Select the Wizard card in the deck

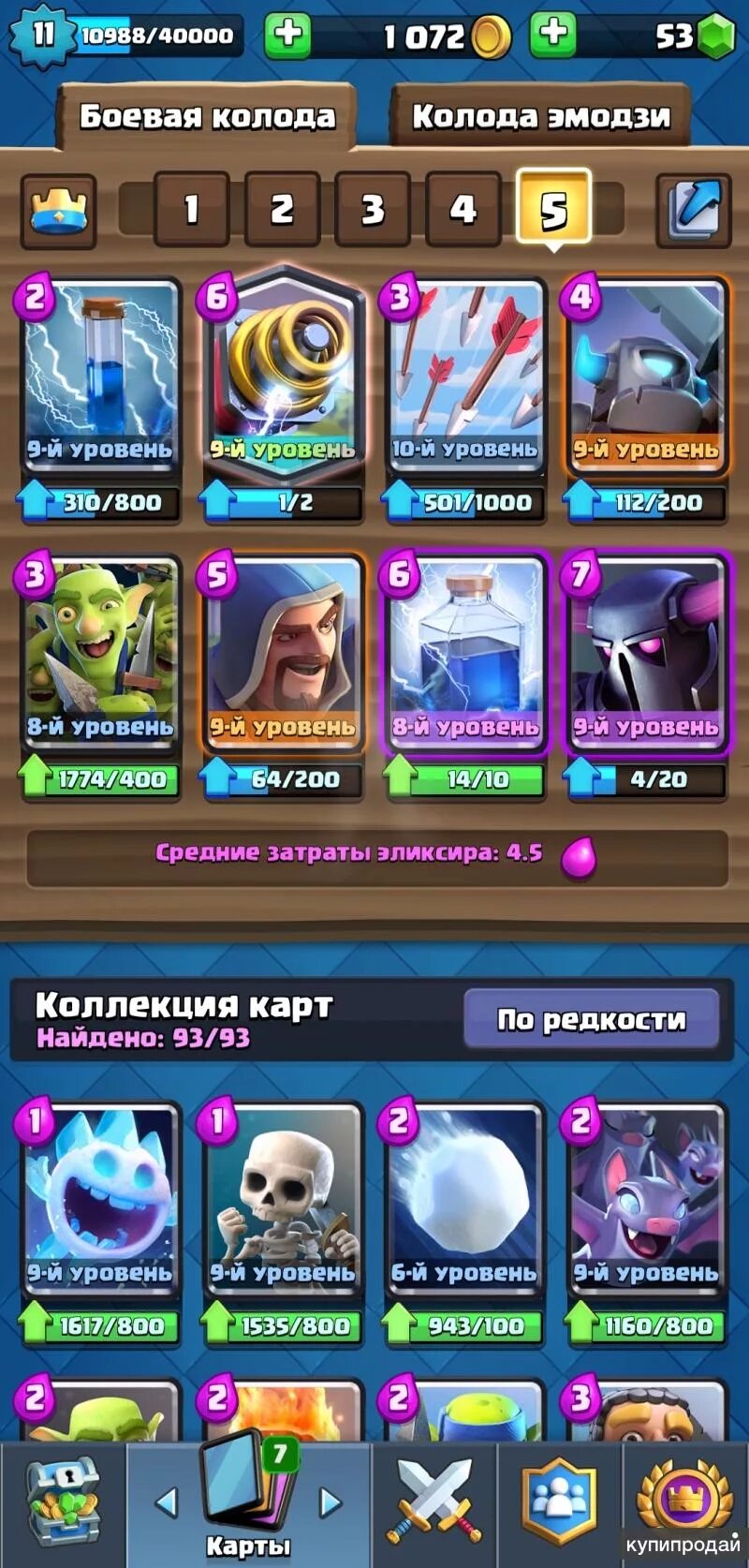coord(282,652)
